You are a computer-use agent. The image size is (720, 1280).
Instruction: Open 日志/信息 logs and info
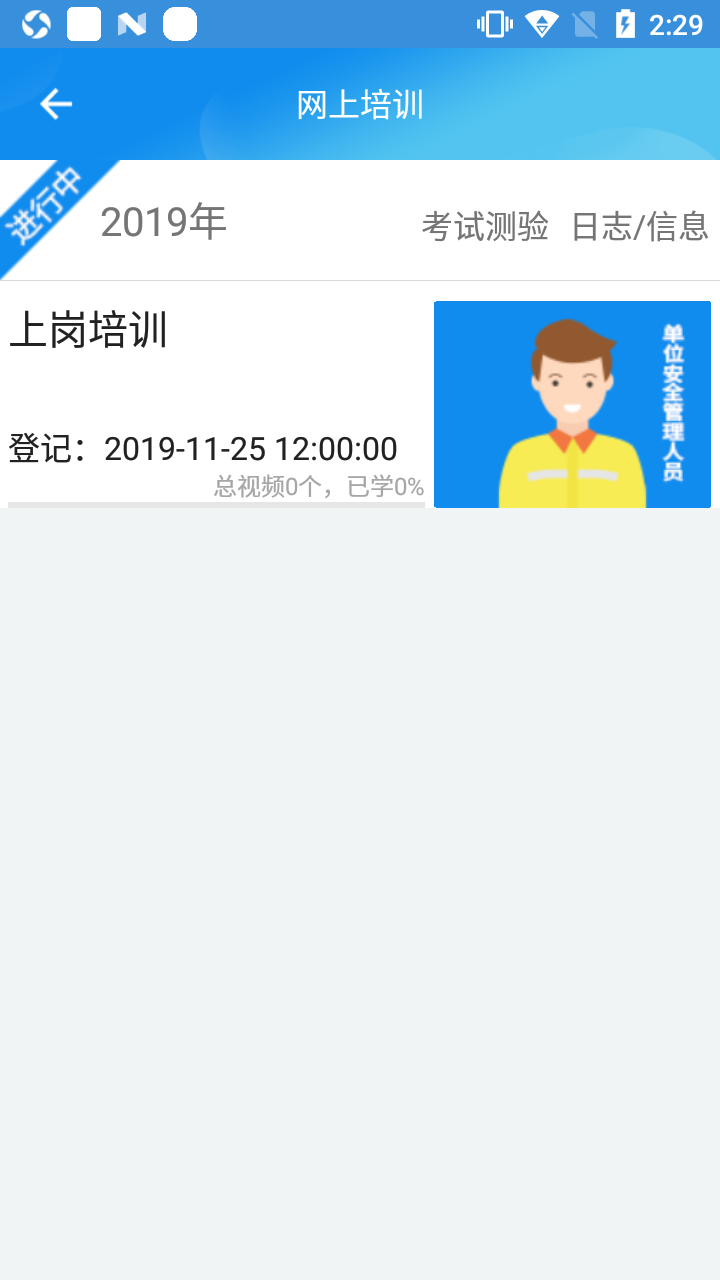coord(640,227)
